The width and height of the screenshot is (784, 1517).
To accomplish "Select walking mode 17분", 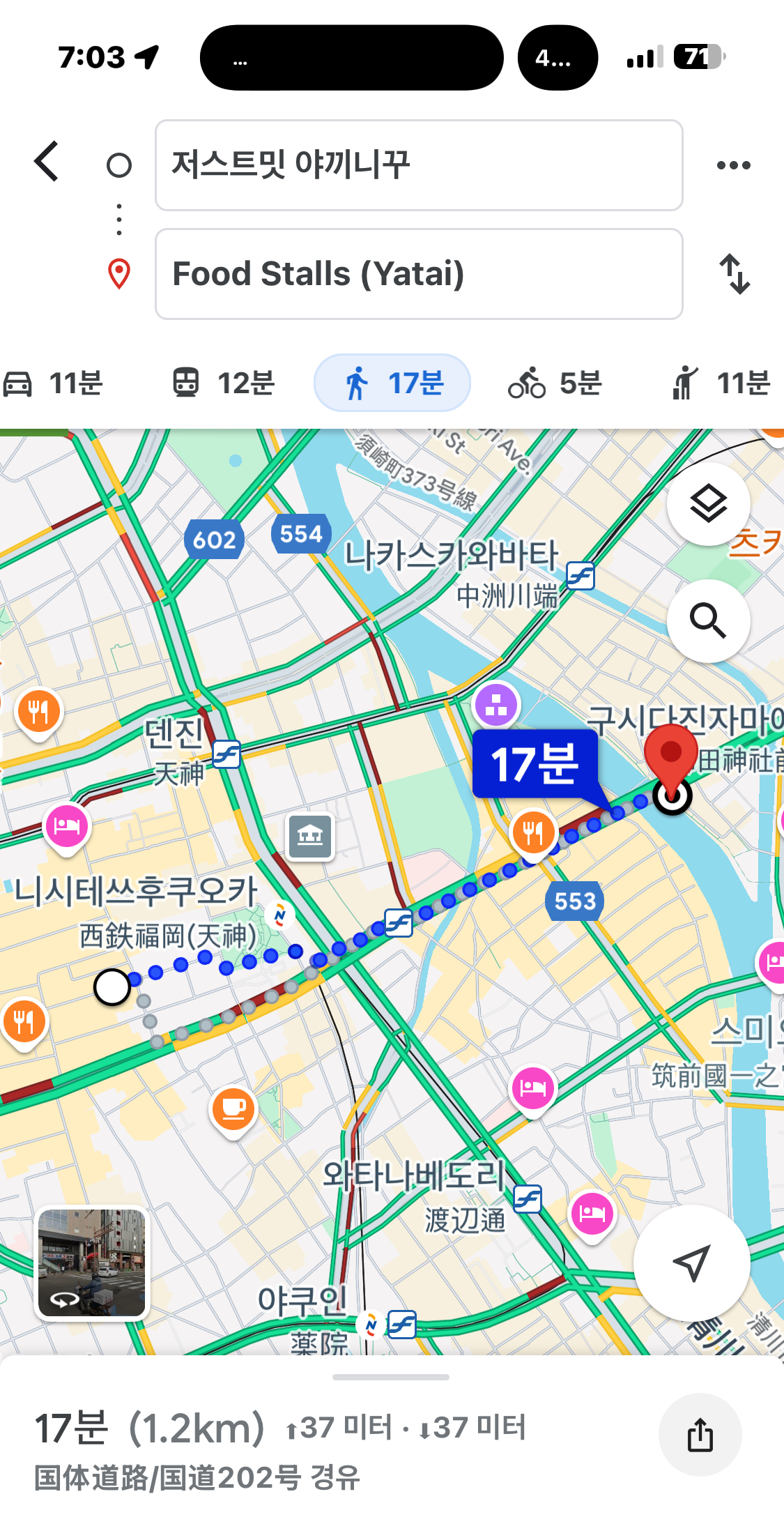I will 392,383.
